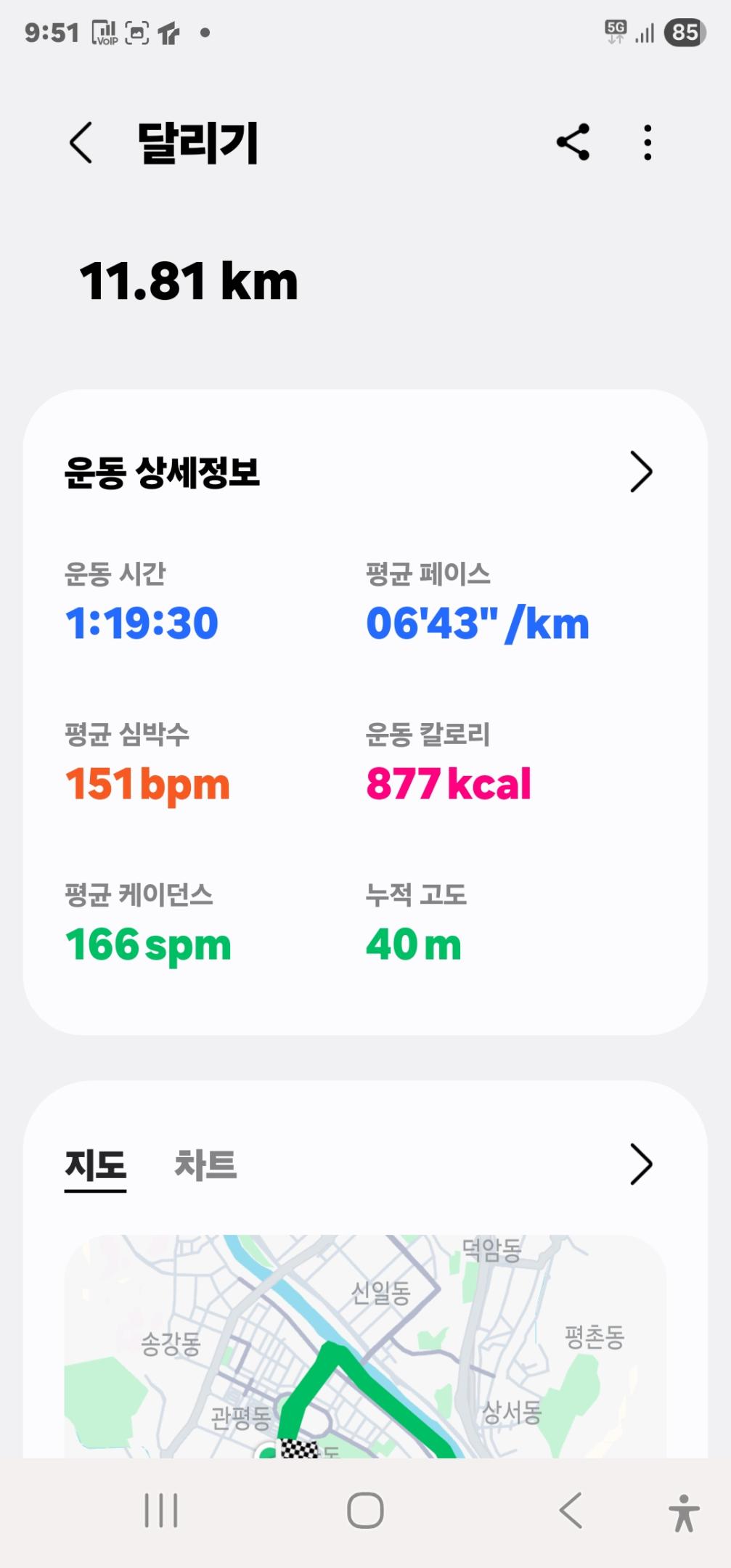
Task: Open the full map view arrow
Action: click(x=641, y=1164)
